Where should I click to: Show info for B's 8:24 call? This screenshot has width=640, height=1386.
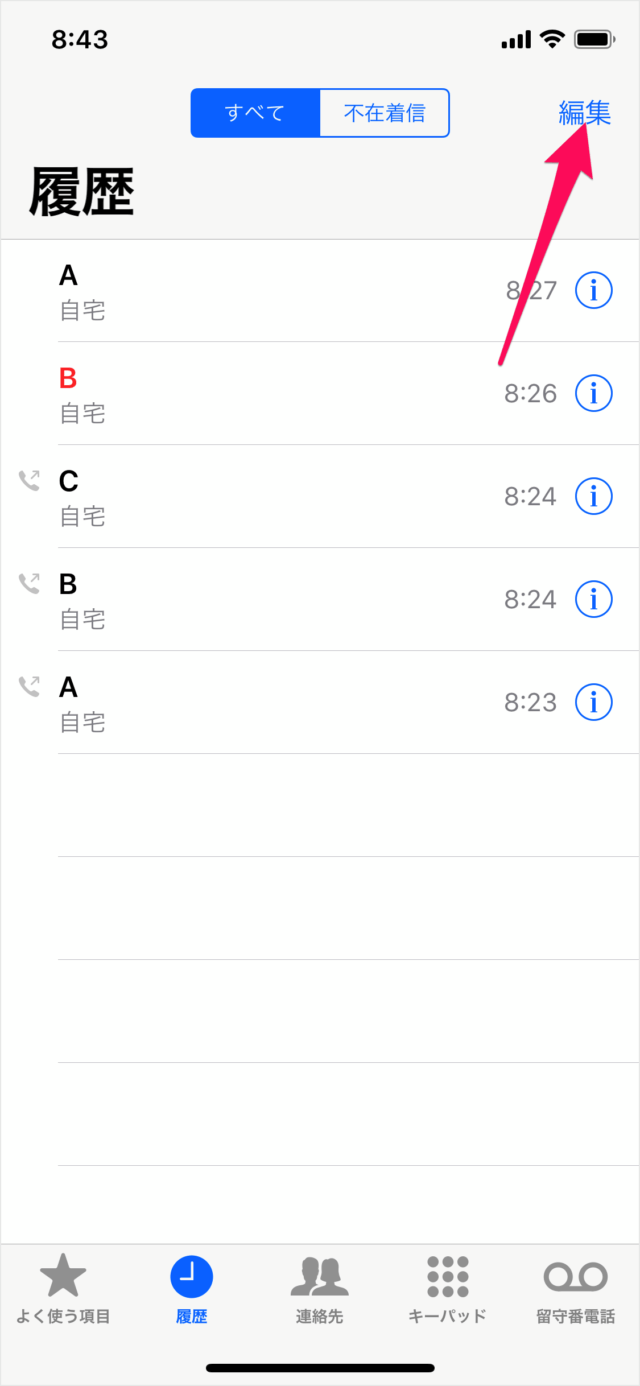pyautogui.click(x=594, y=600)
